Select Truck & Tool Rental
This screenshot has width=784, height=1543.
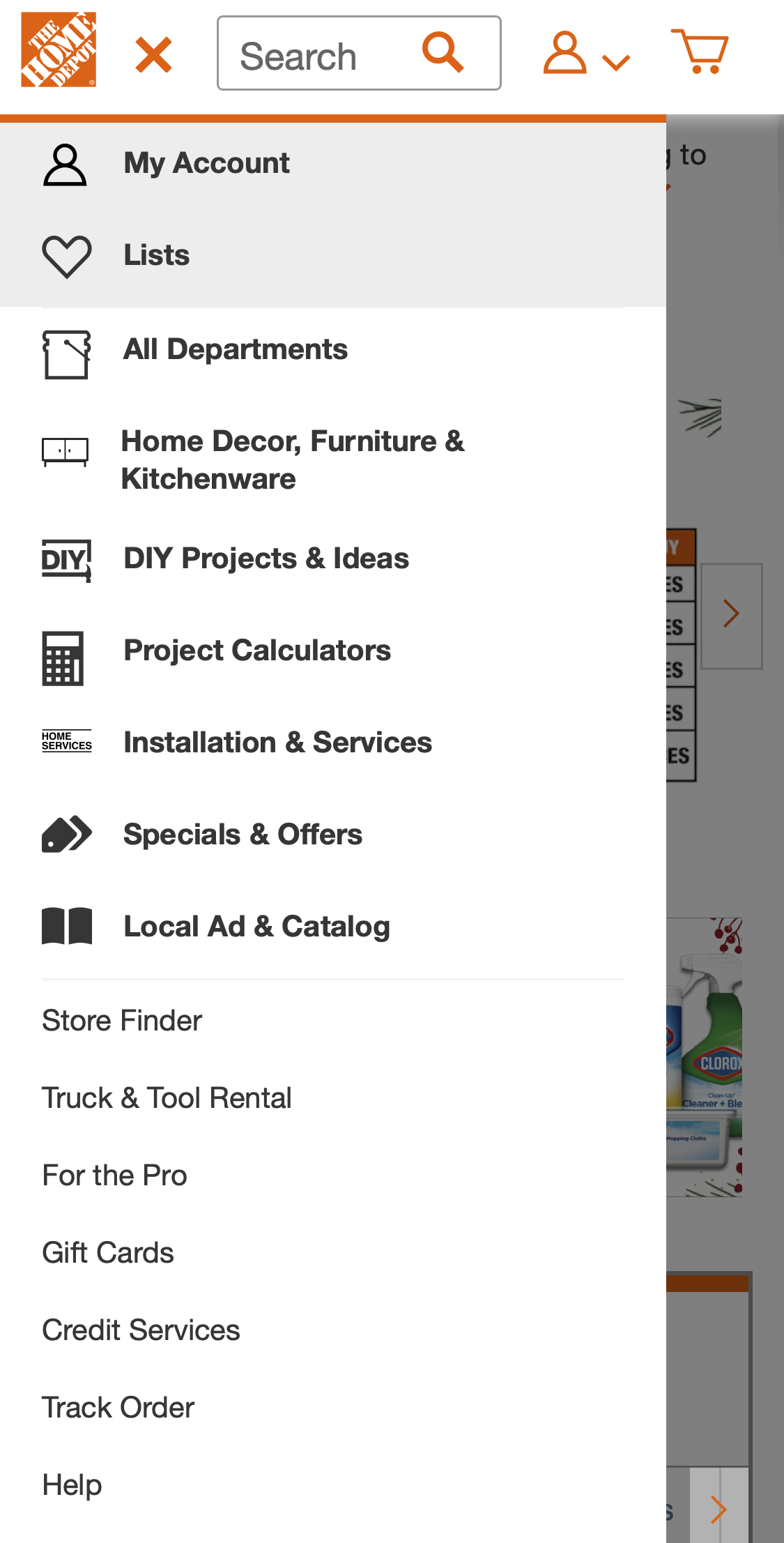tap(167, 1097)
